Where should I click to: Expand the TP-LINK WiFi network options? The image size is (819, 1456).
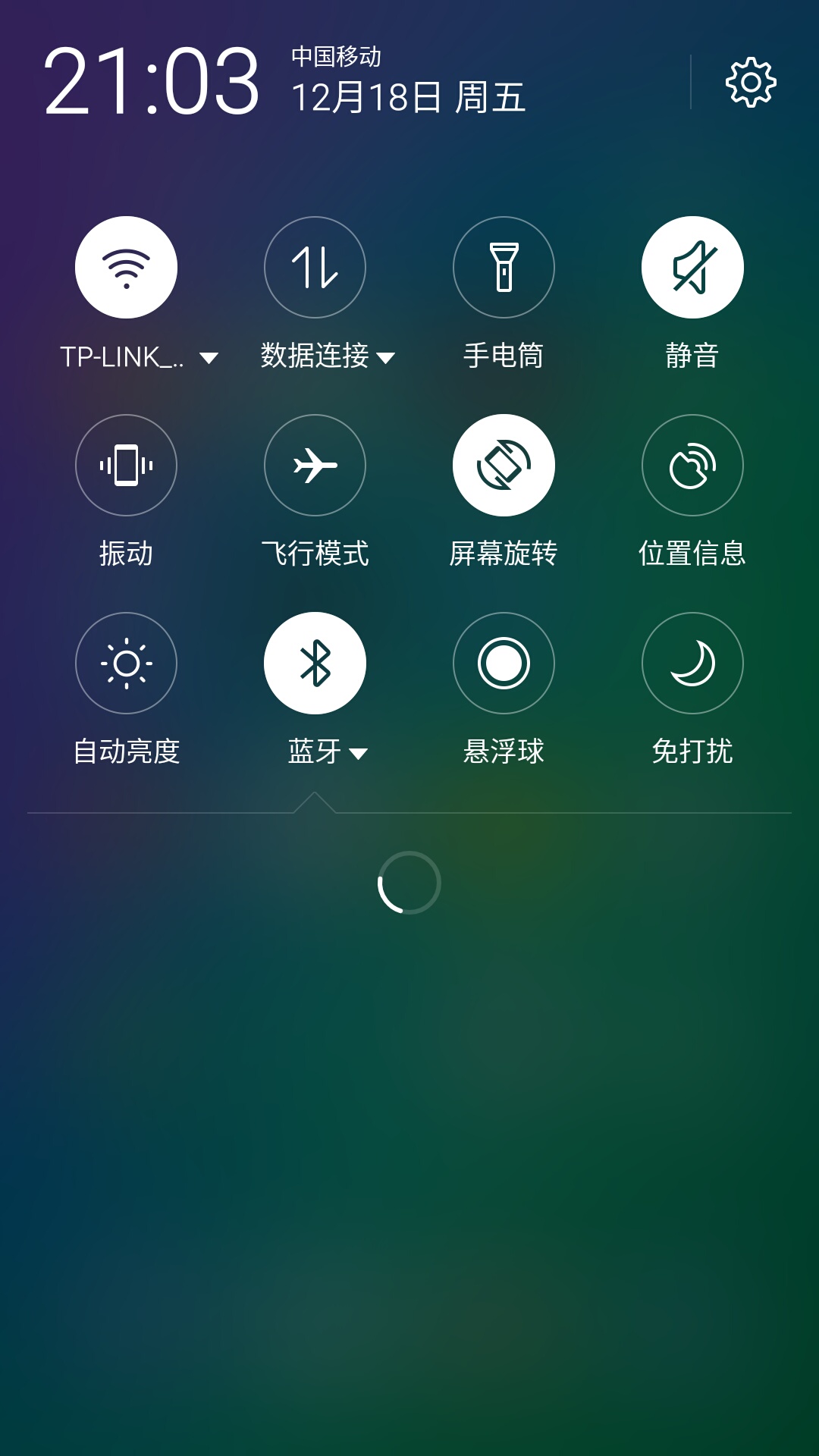click(x=208, y=356)
